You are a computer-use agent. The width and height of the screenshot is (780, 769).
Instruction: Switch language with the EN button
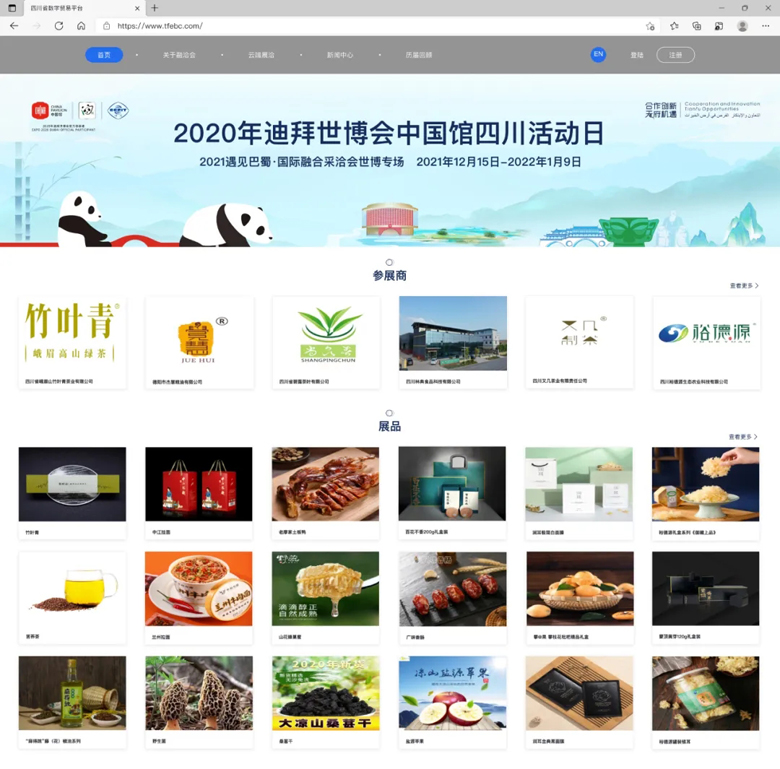click(x=598, y=54)
